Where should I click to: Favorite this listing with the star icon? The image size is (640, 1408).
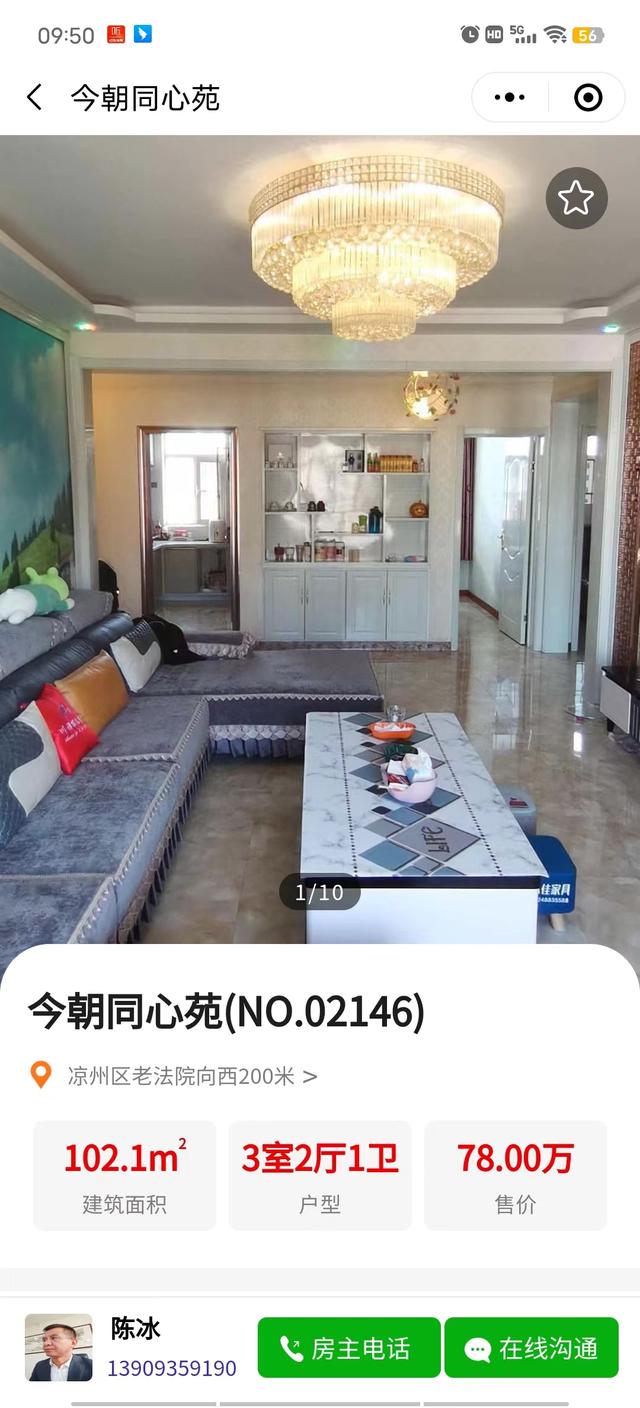click(576, 198)
